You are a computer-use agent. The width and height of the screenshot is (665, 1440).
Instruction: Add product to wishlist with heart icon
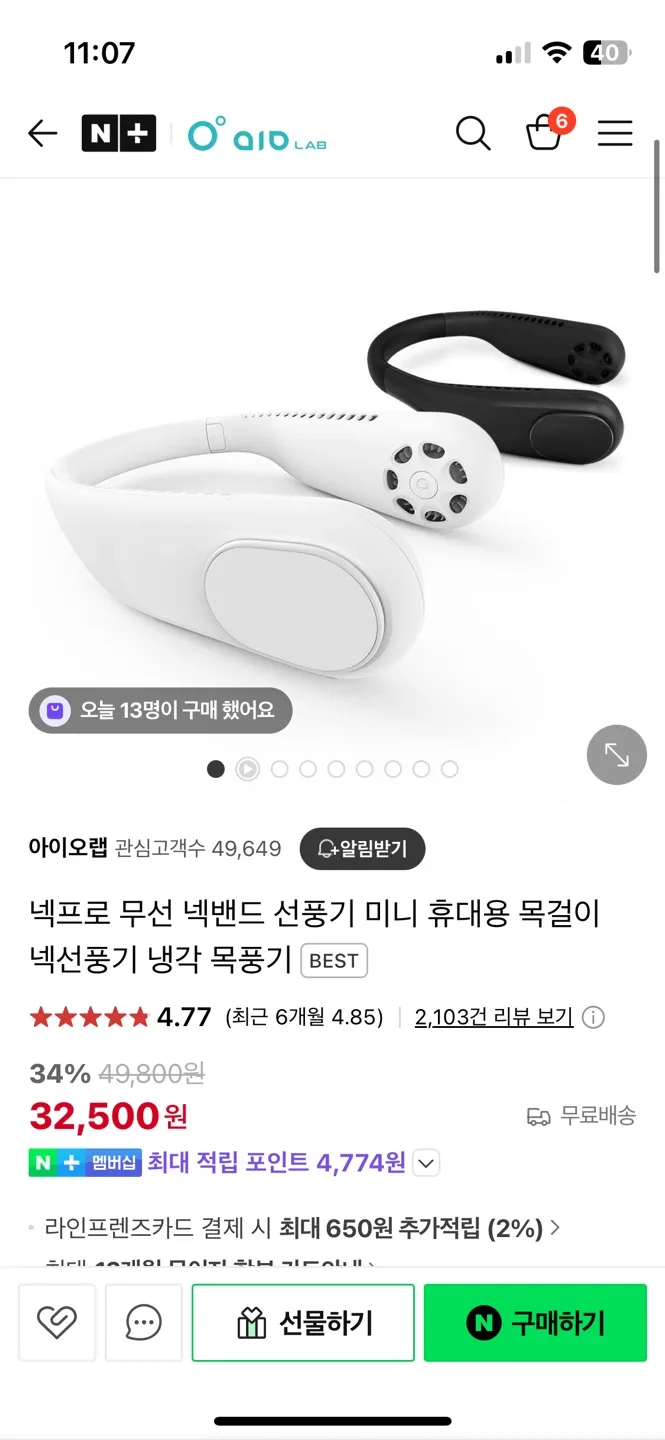pos(57,1323)
